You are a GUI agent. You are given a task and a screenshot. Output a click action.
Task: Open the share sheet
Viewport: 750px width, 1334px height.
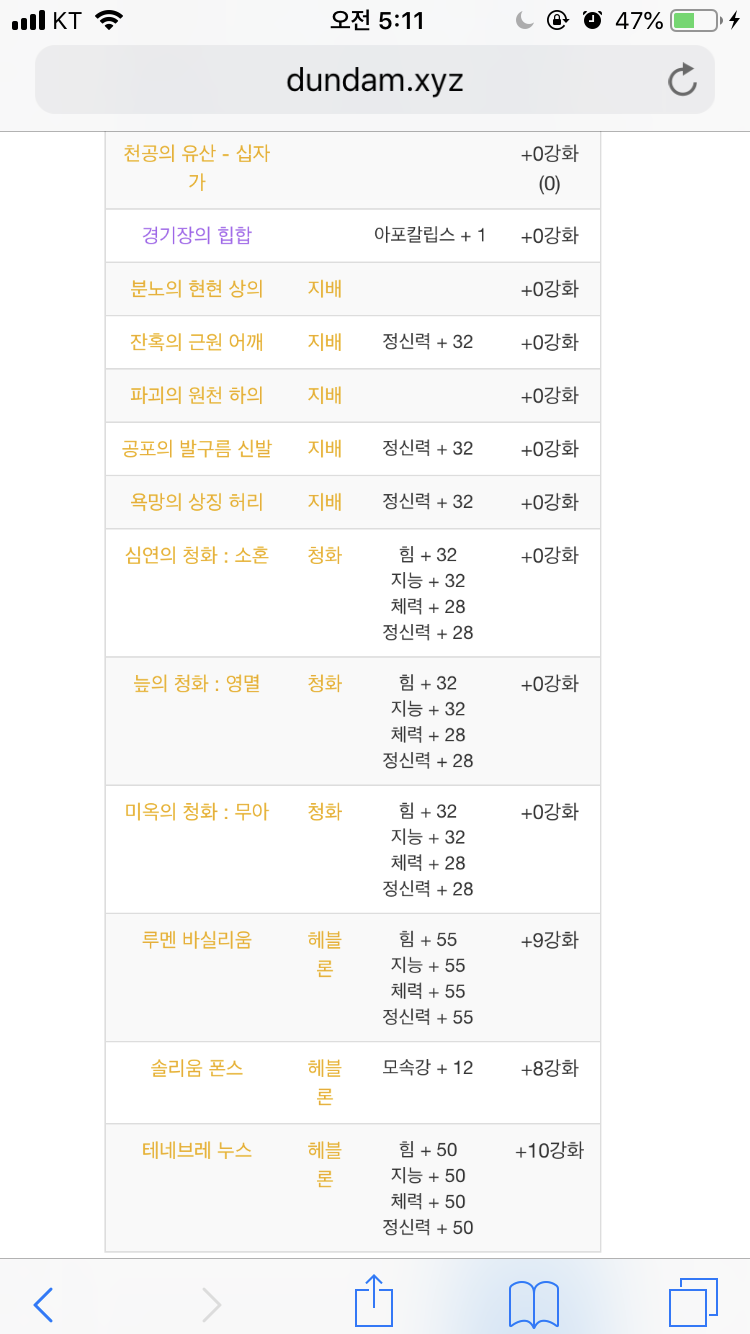tap(374, 1300)
